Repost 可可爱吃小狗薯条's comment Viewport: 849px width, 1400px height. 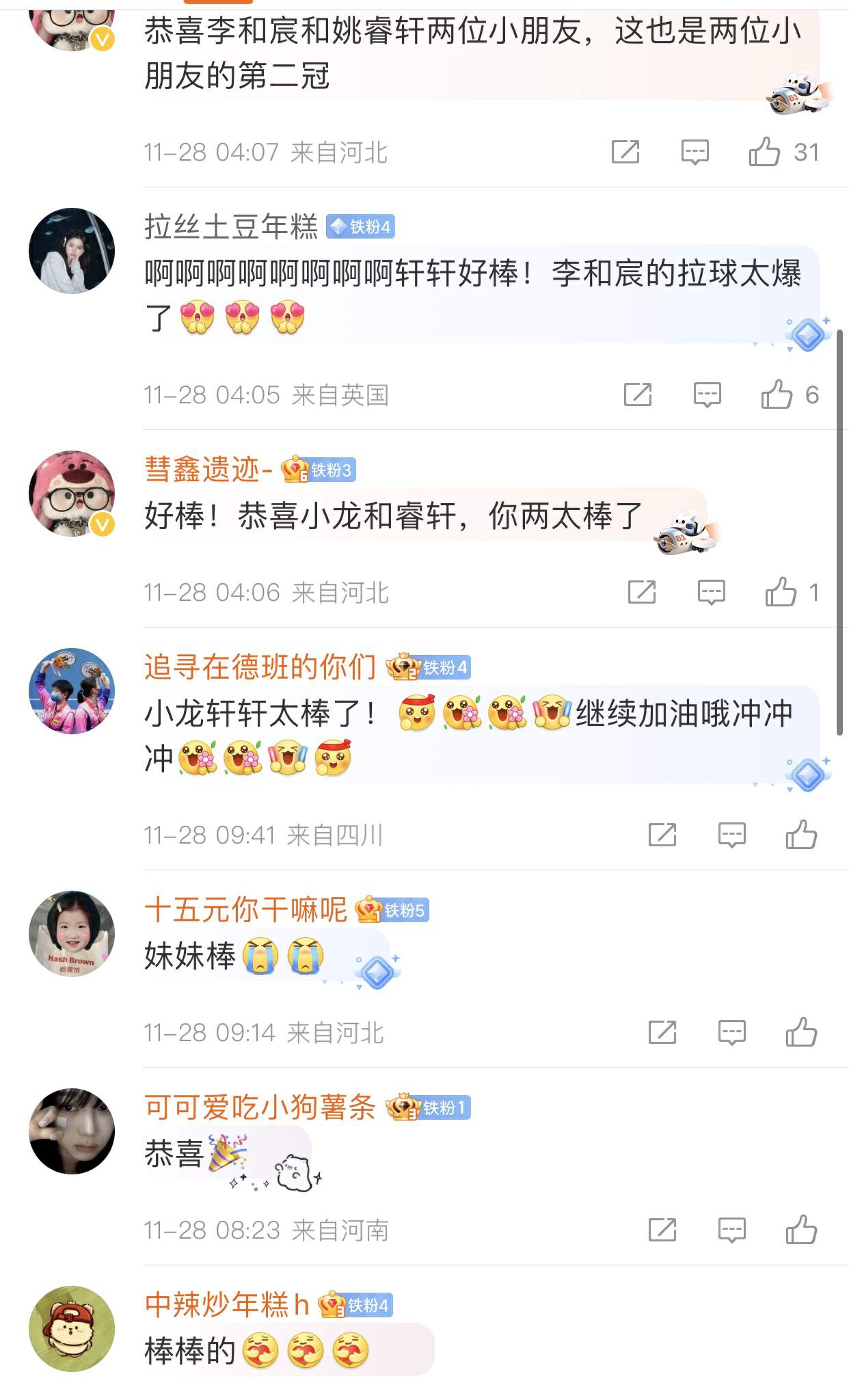pos(662,1230)
